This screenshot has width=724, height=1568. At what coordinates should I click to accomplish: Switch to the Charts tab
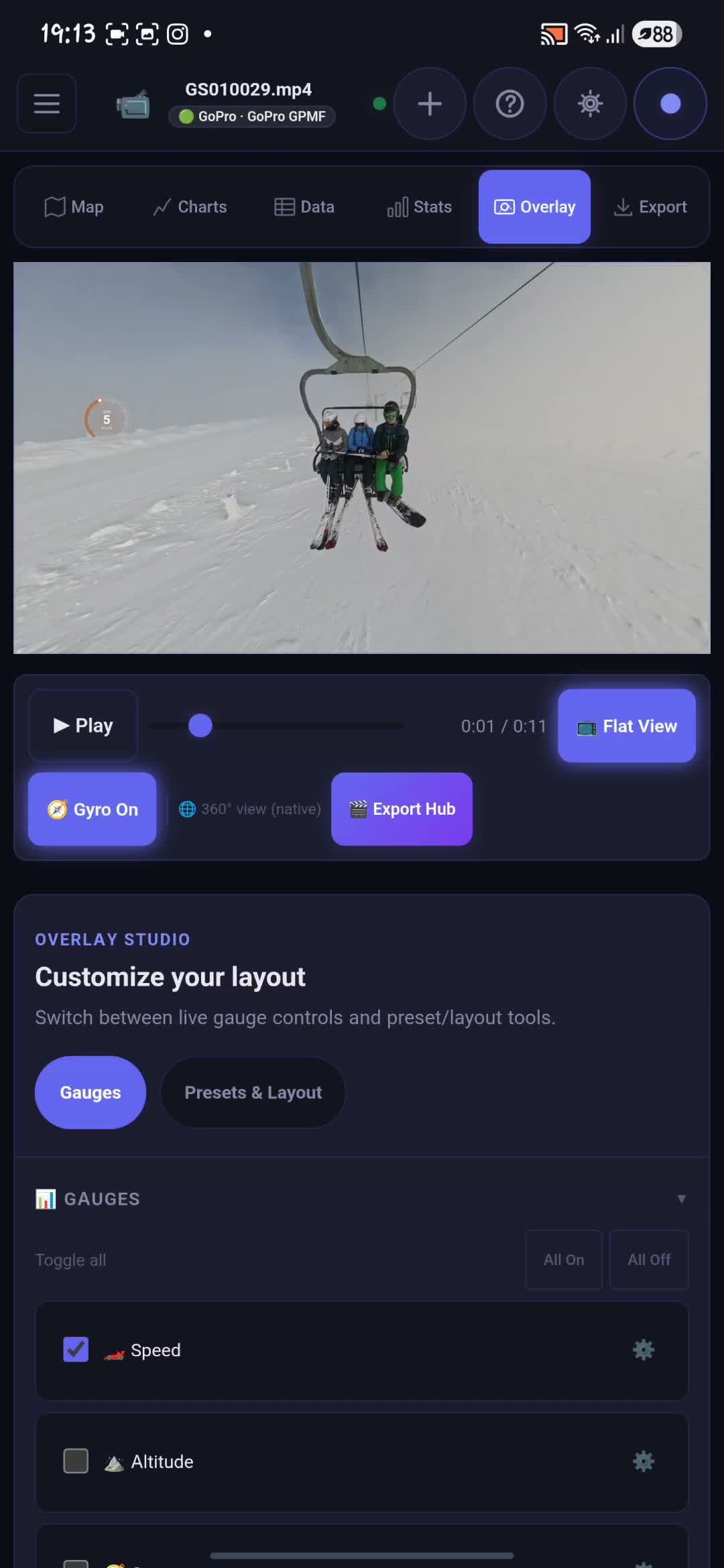[190, 207]
